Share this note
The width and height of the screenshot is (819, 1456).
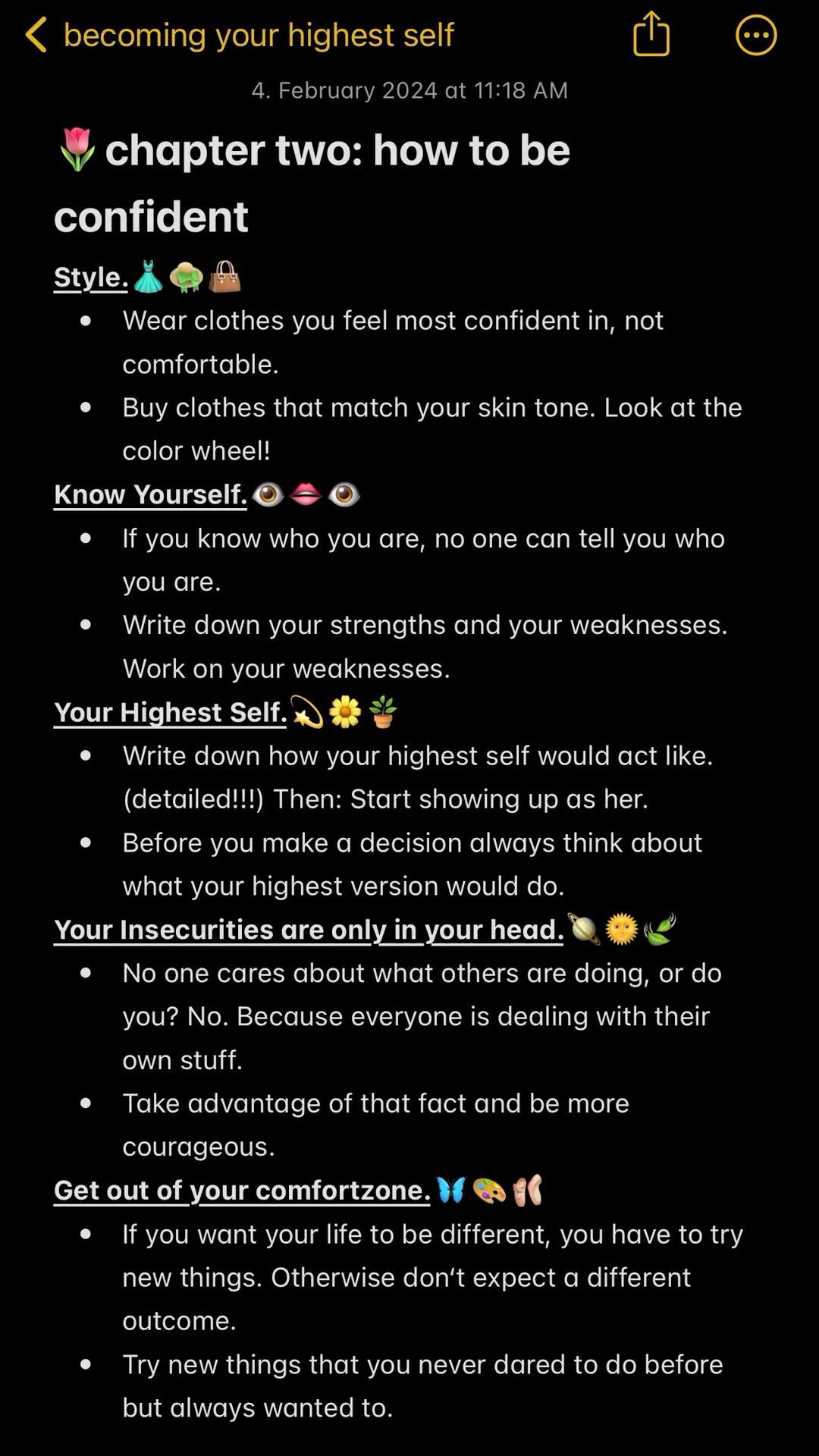tap(651, 35)
